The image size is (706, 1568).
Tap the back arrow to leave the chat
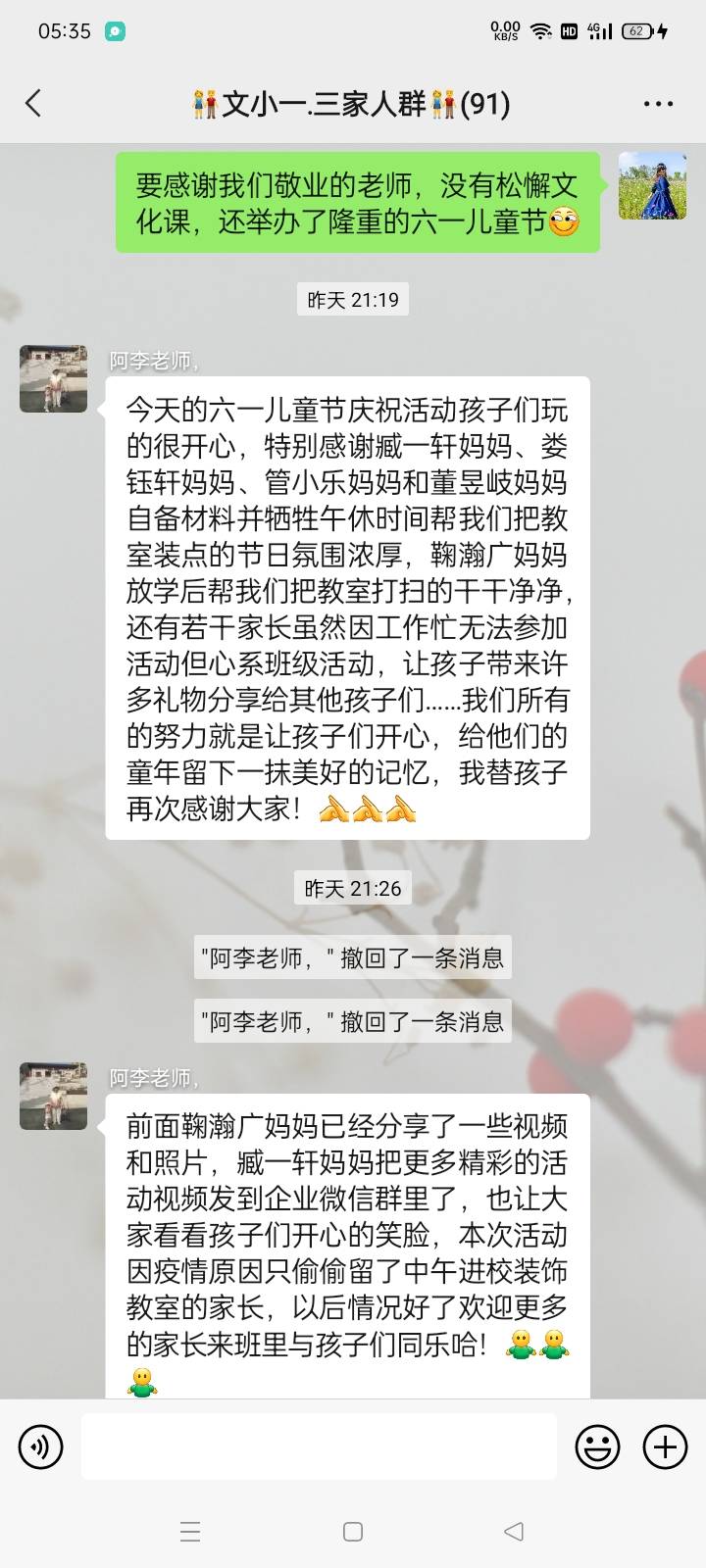pos(34,102)
